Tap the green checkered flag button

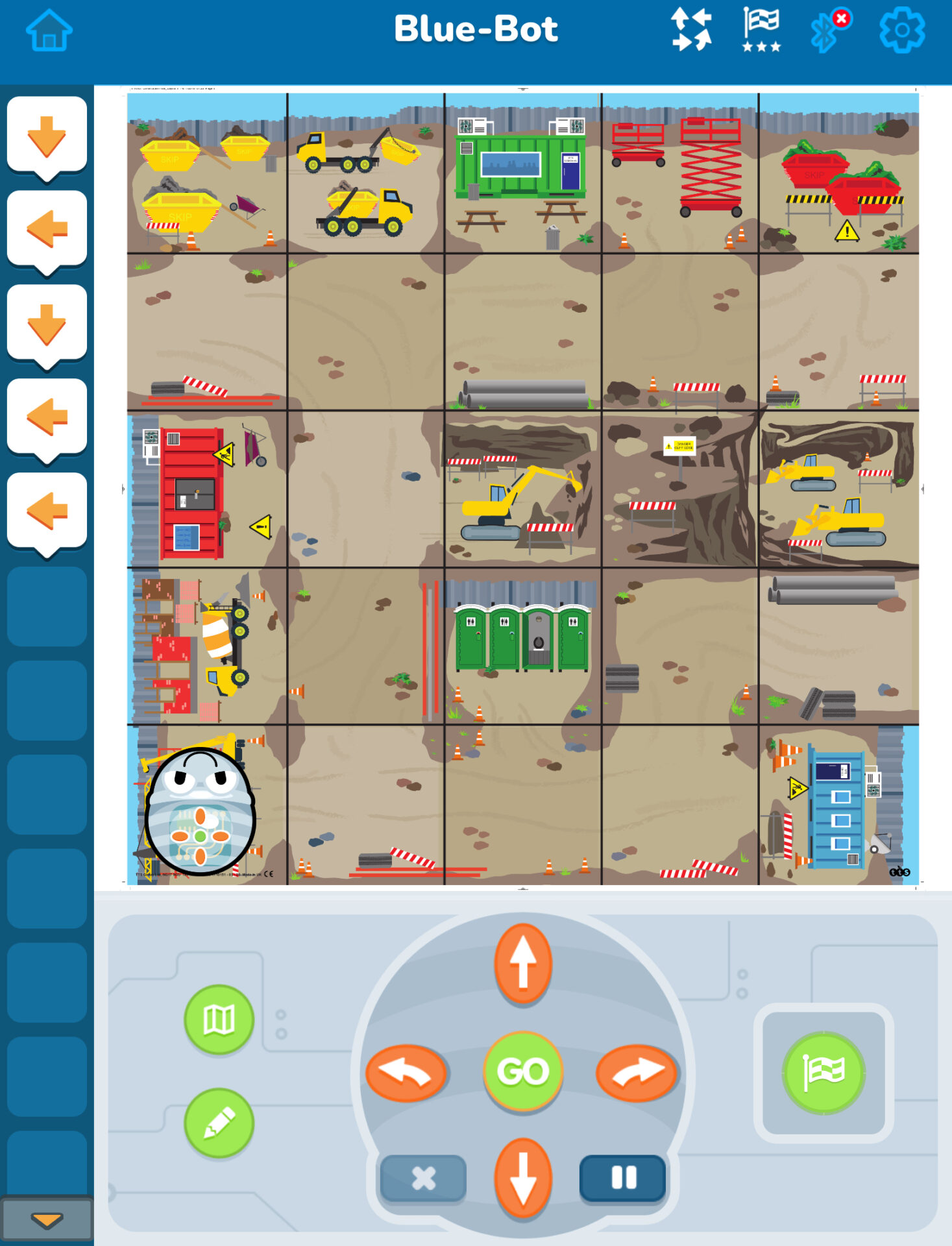824,1072
